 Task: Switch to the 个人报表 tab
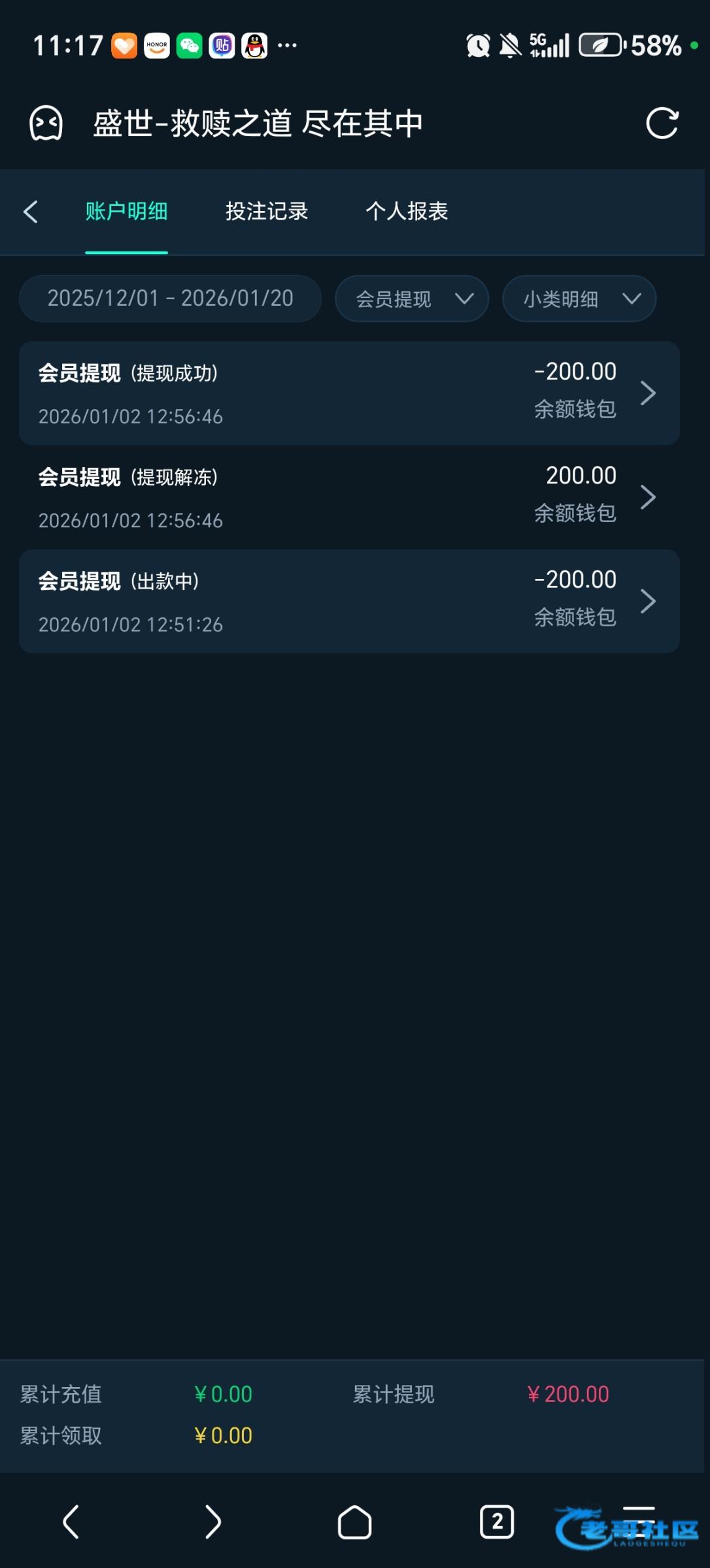406,212
